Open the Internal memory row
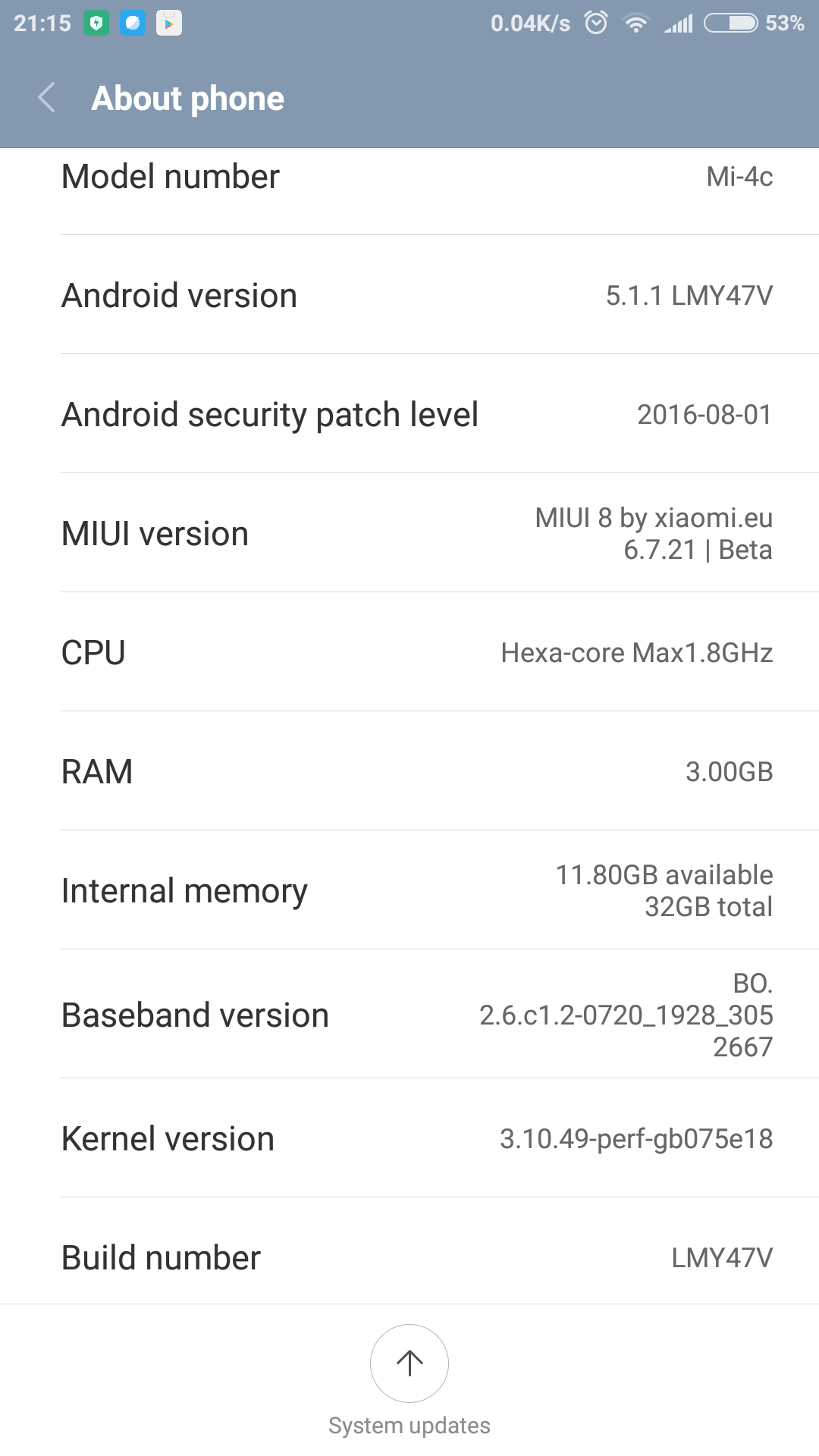Image resolution: width=819 pixels, height=1456 pixels. (x=409, y=890)
